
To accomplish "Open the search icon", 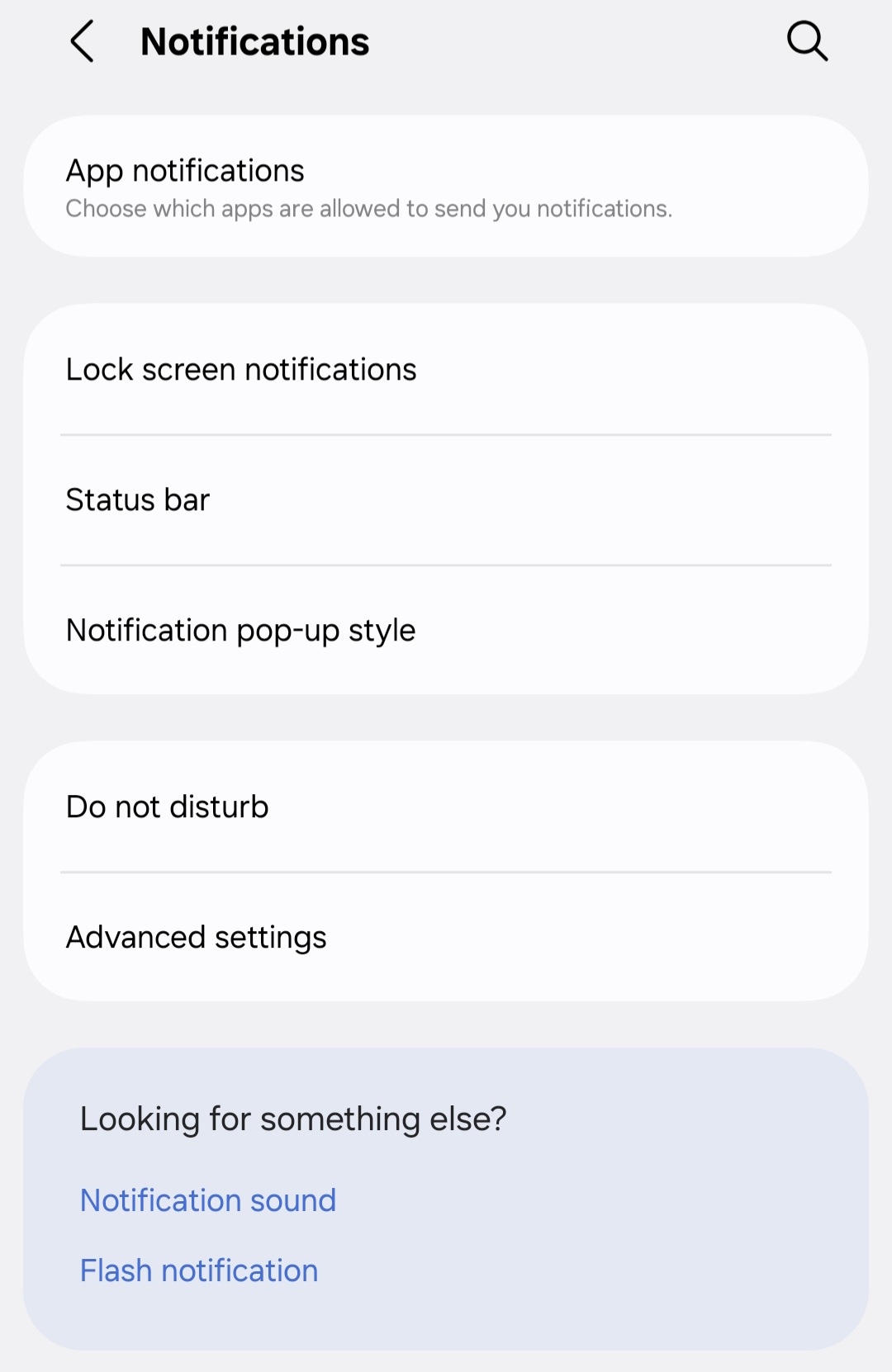I will (x=807, y=41).
